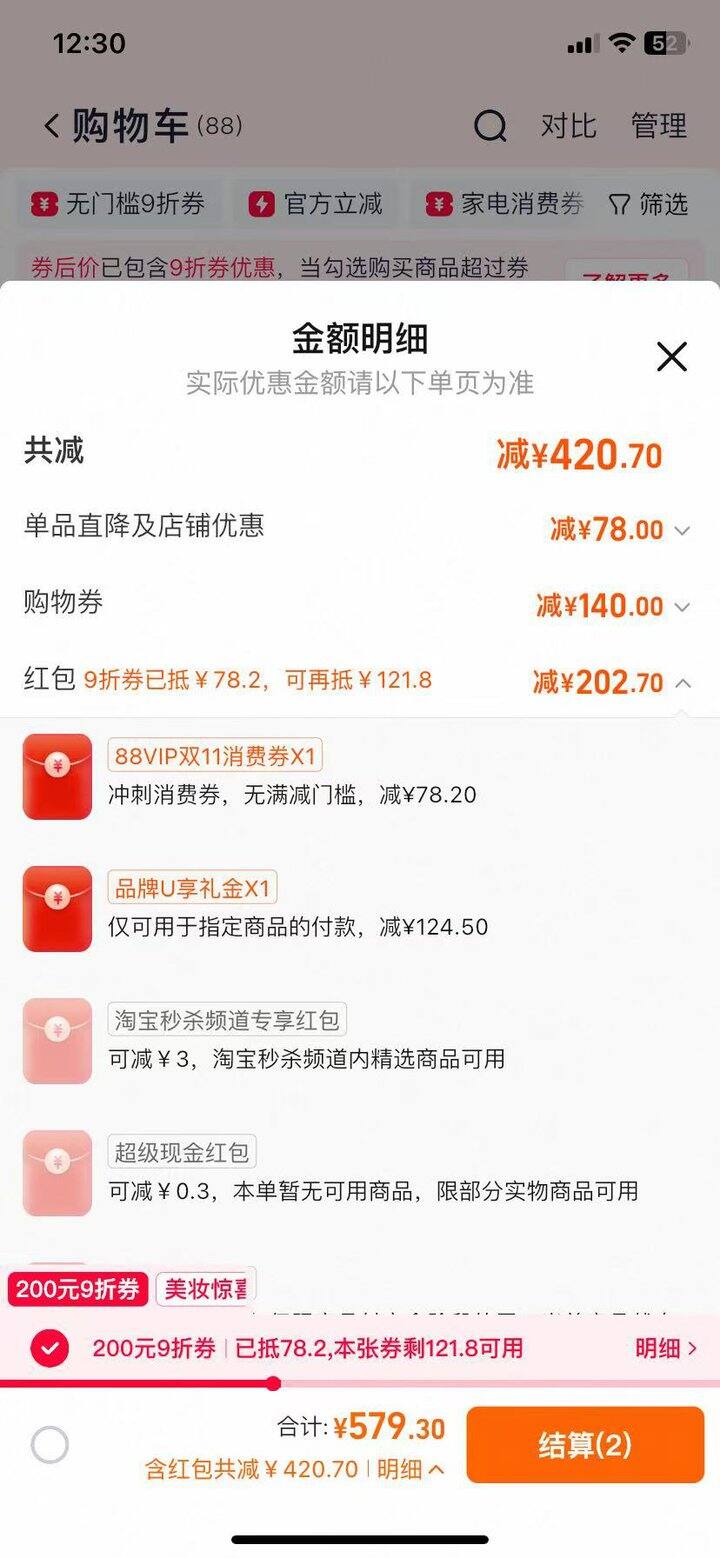Image resolution: width=720 pixels, height=1558 pixels.
Task: Open the 筛选 filter
Action: point(649,204)
